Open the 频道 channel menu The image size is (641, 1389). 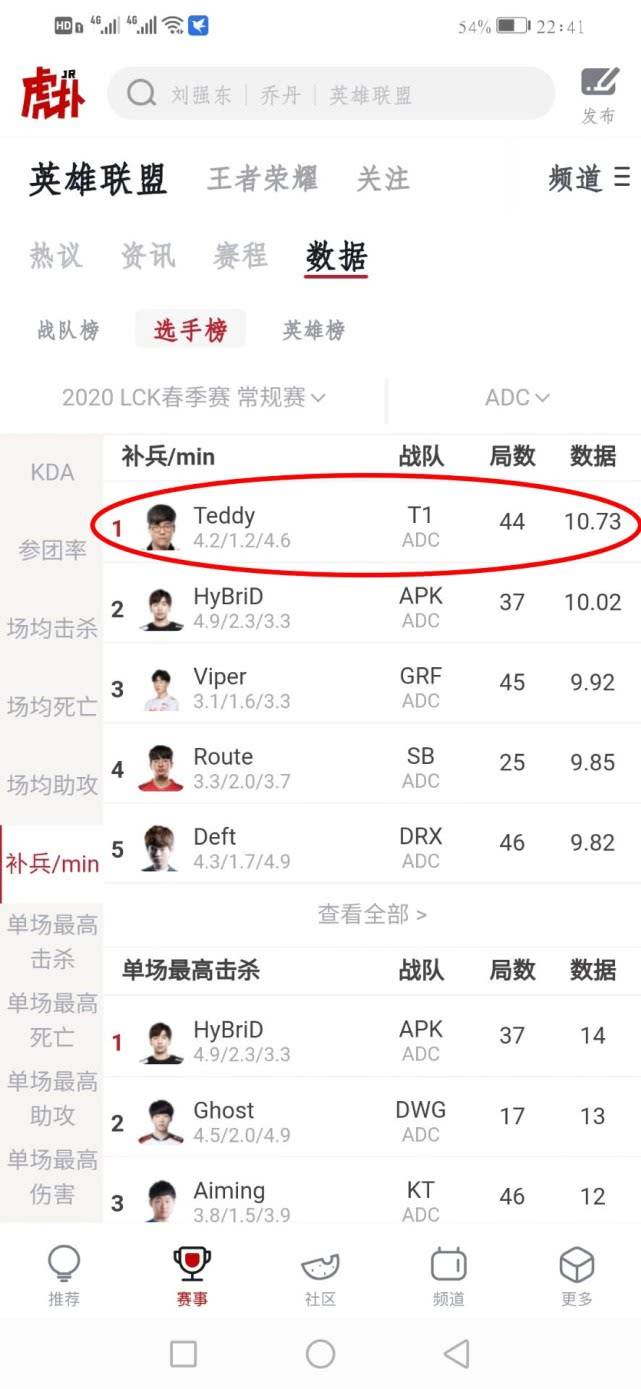tap(588, 179)
